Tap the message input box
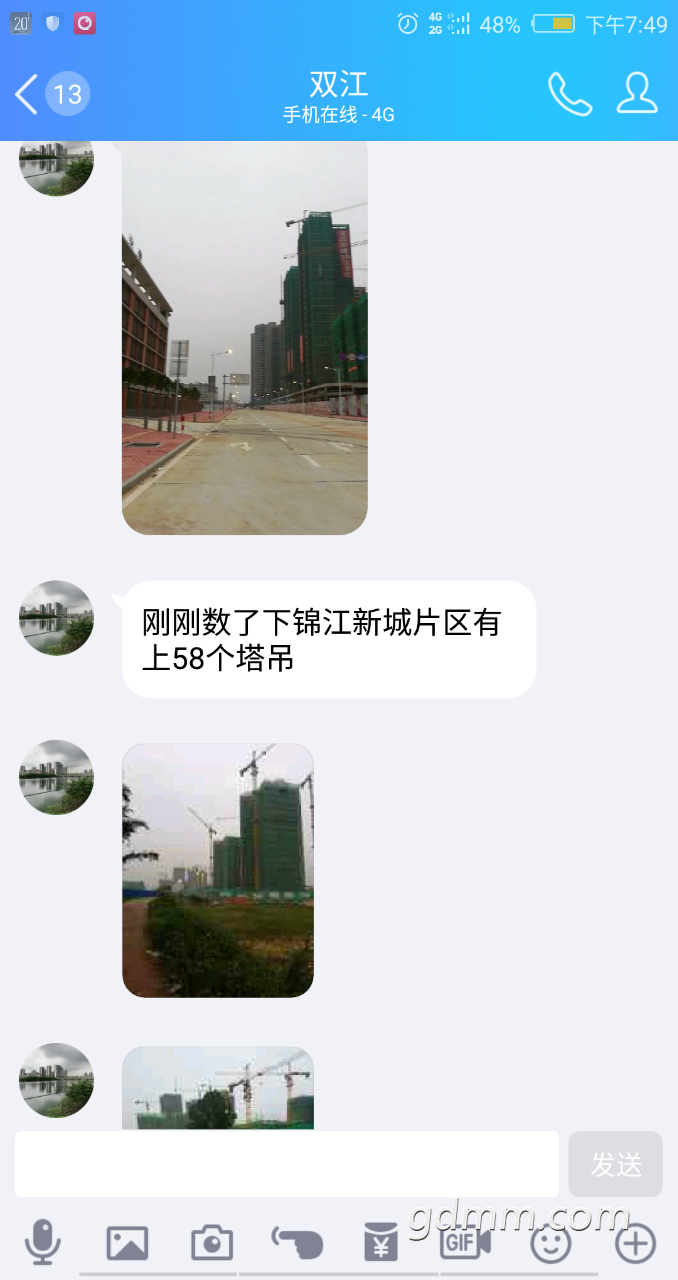 (287, 1164)
